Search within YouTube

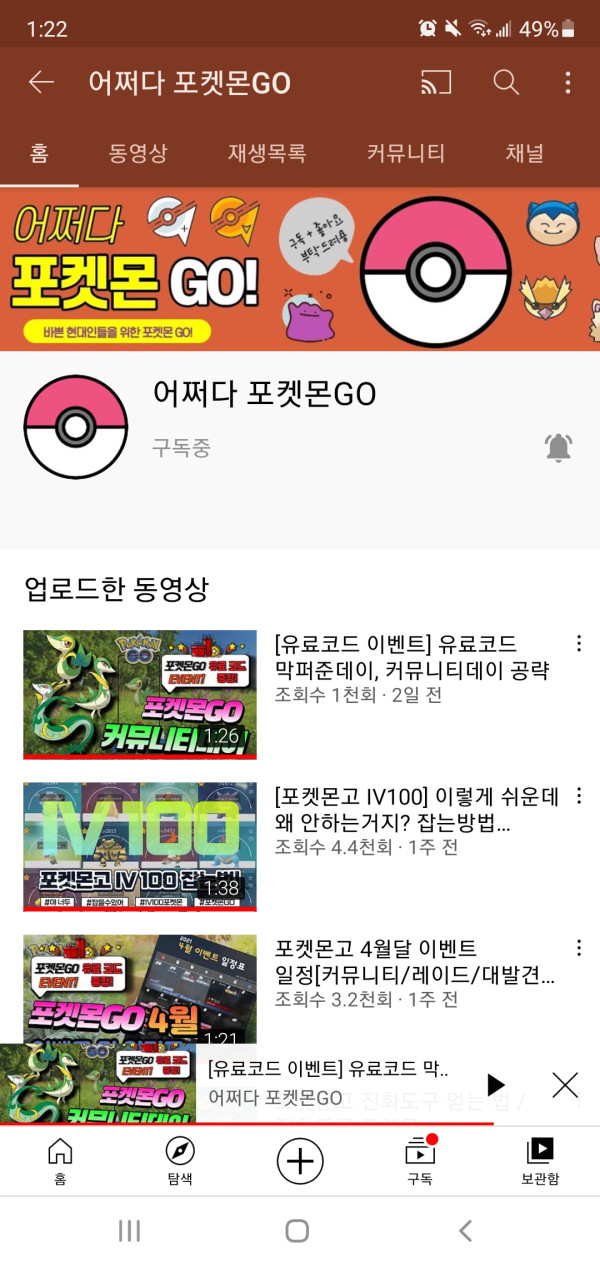(506, 82)
